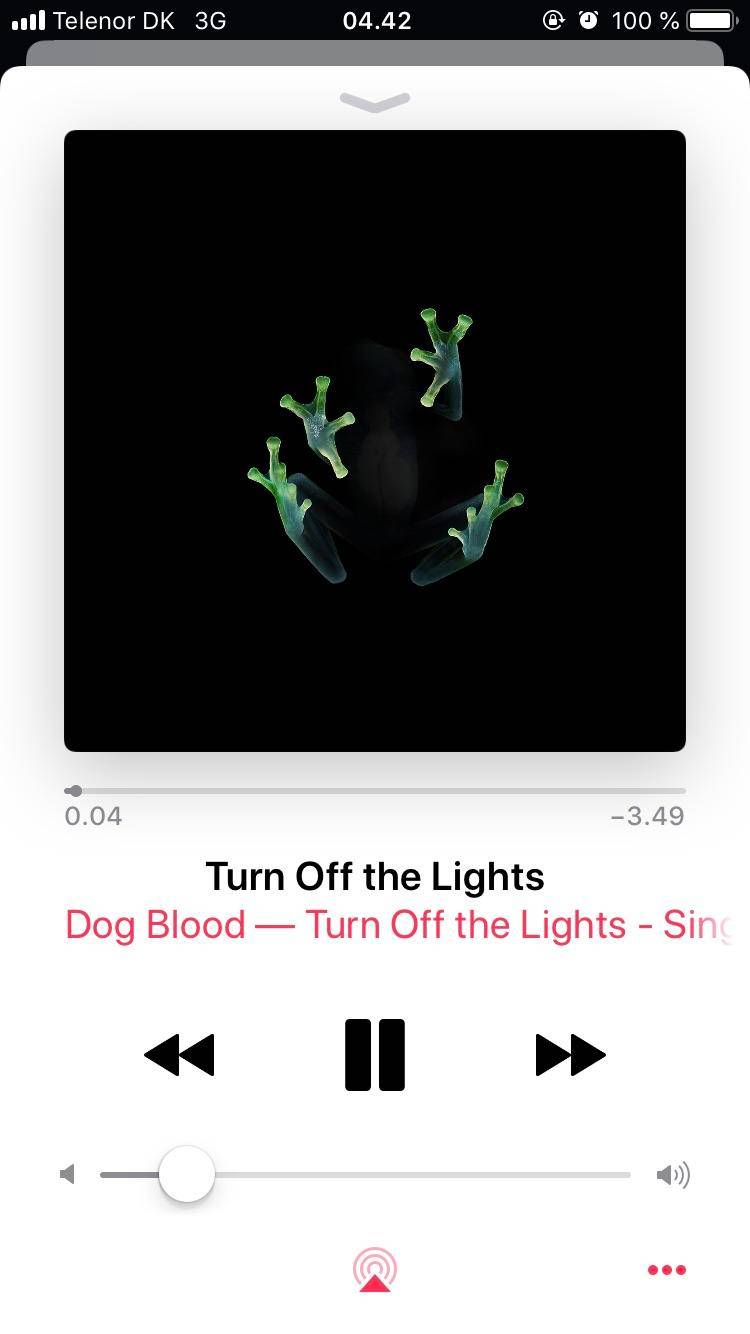Open the three-dot more options menu
The height and width of the screenshot is (1334, 750).
666,1270
